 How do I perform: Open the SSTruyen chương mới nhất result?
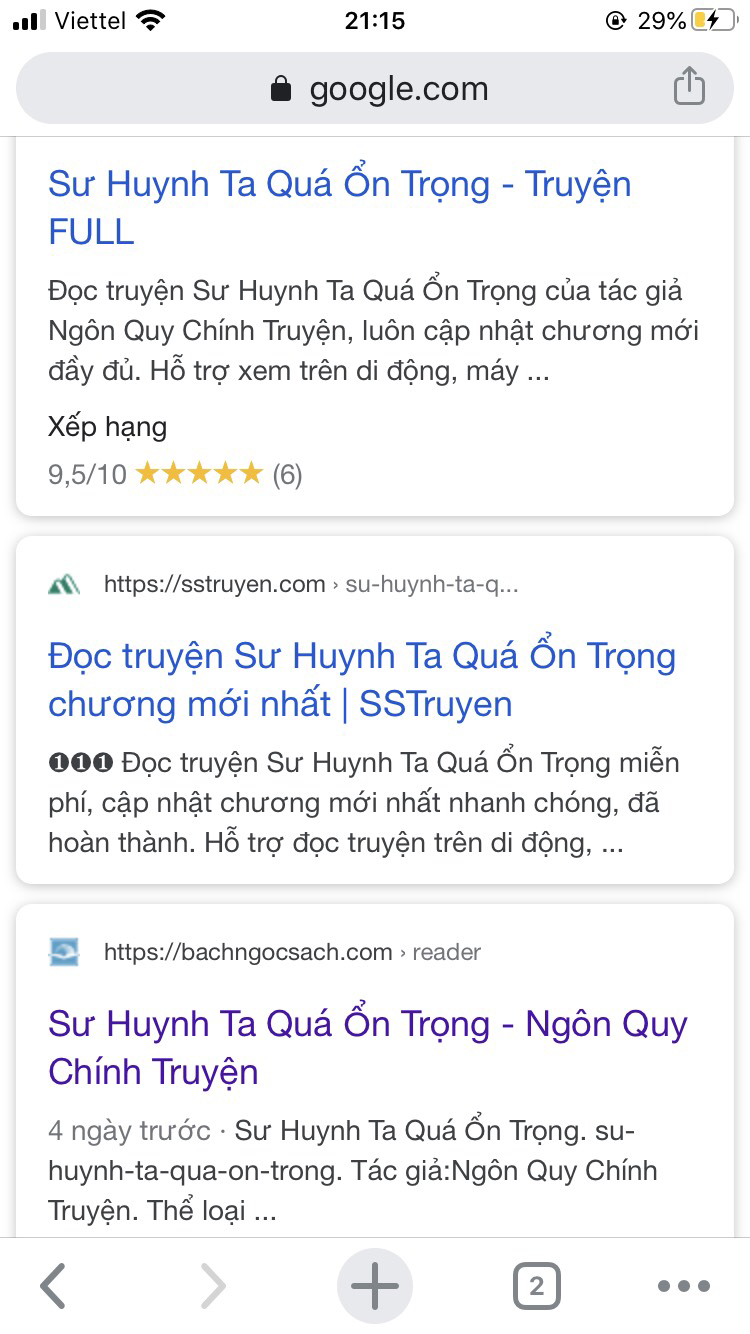click(x=362, y=680)
